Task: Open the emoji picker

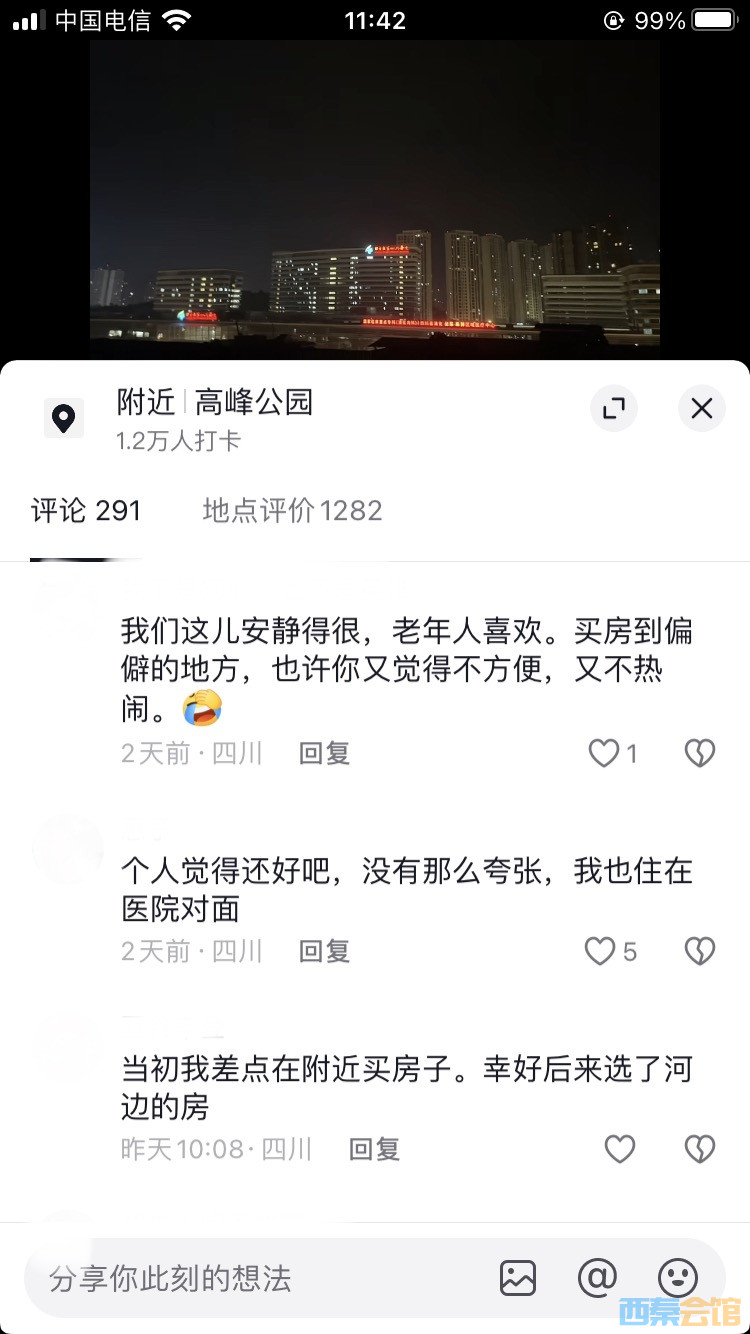Action: [678, 1278]
